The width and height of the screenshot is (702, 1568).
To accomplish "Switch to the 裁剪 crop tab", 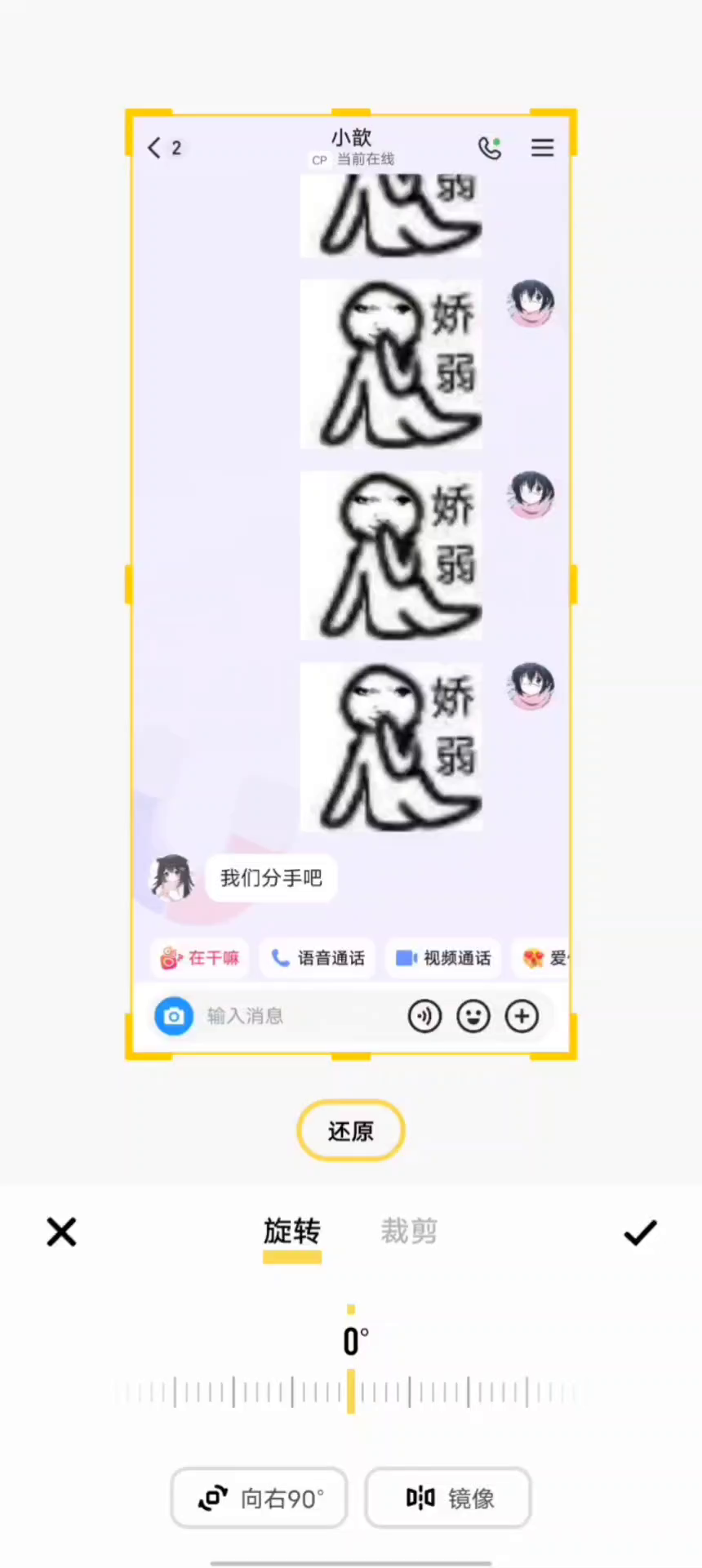I will point(409,1231).
